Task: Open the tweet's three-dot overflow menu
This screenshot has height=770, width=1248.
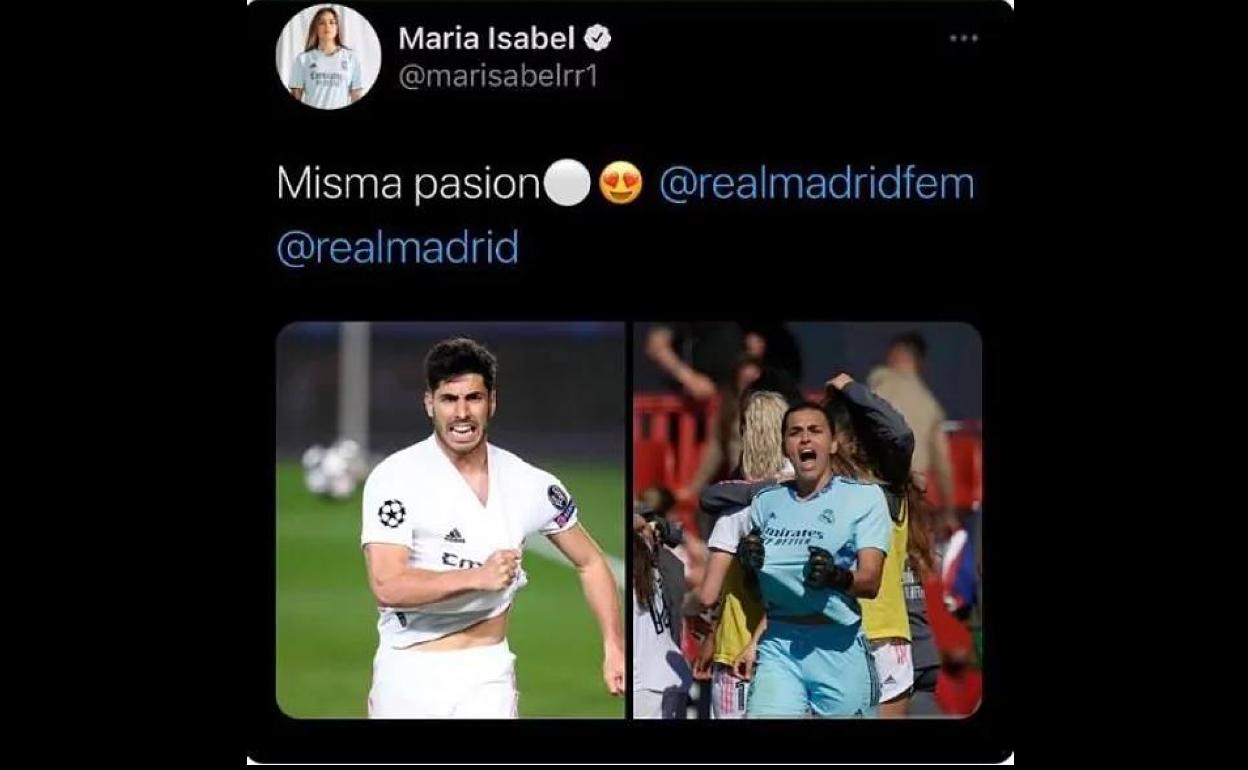Action: coord(963,38)
